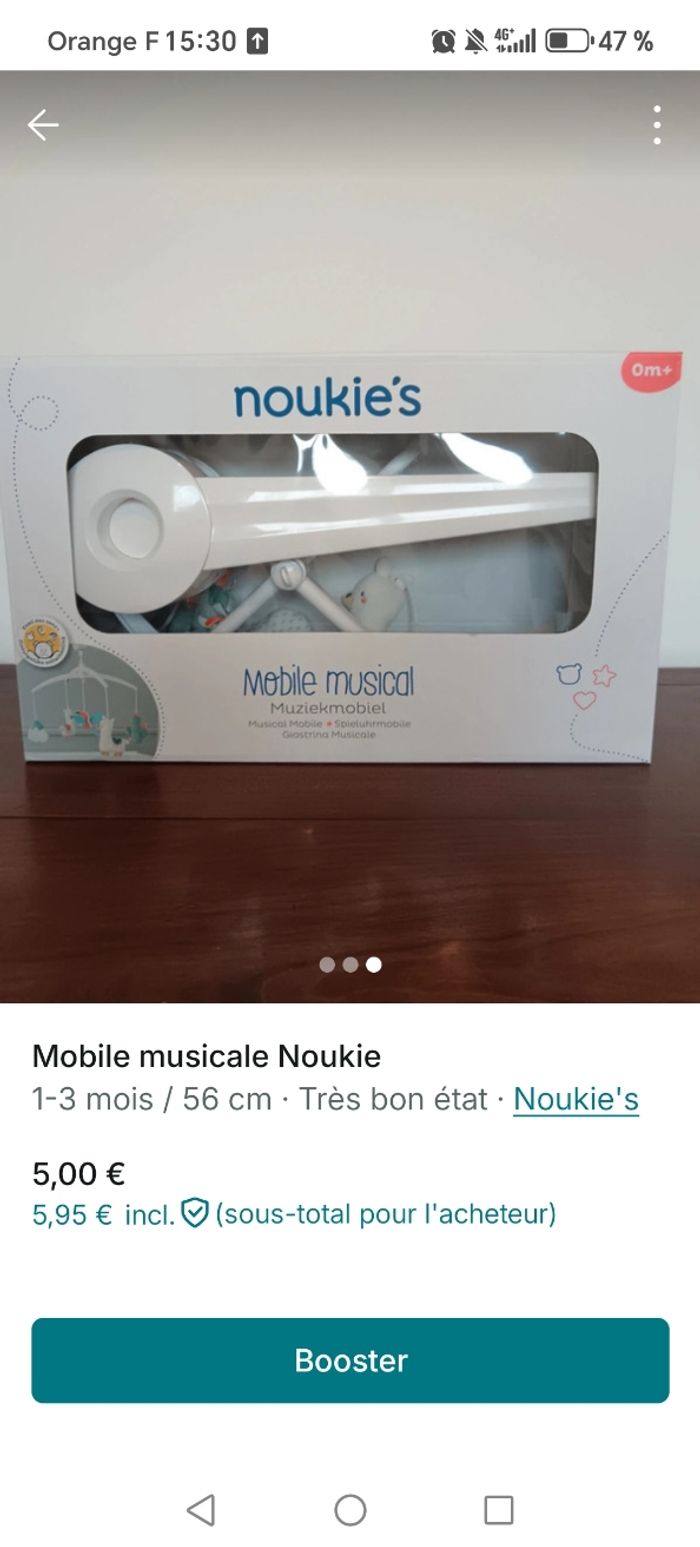Open the Noukie's brand link
The width and height of the screenshot is (700, 1547).
click(576, 1098)
